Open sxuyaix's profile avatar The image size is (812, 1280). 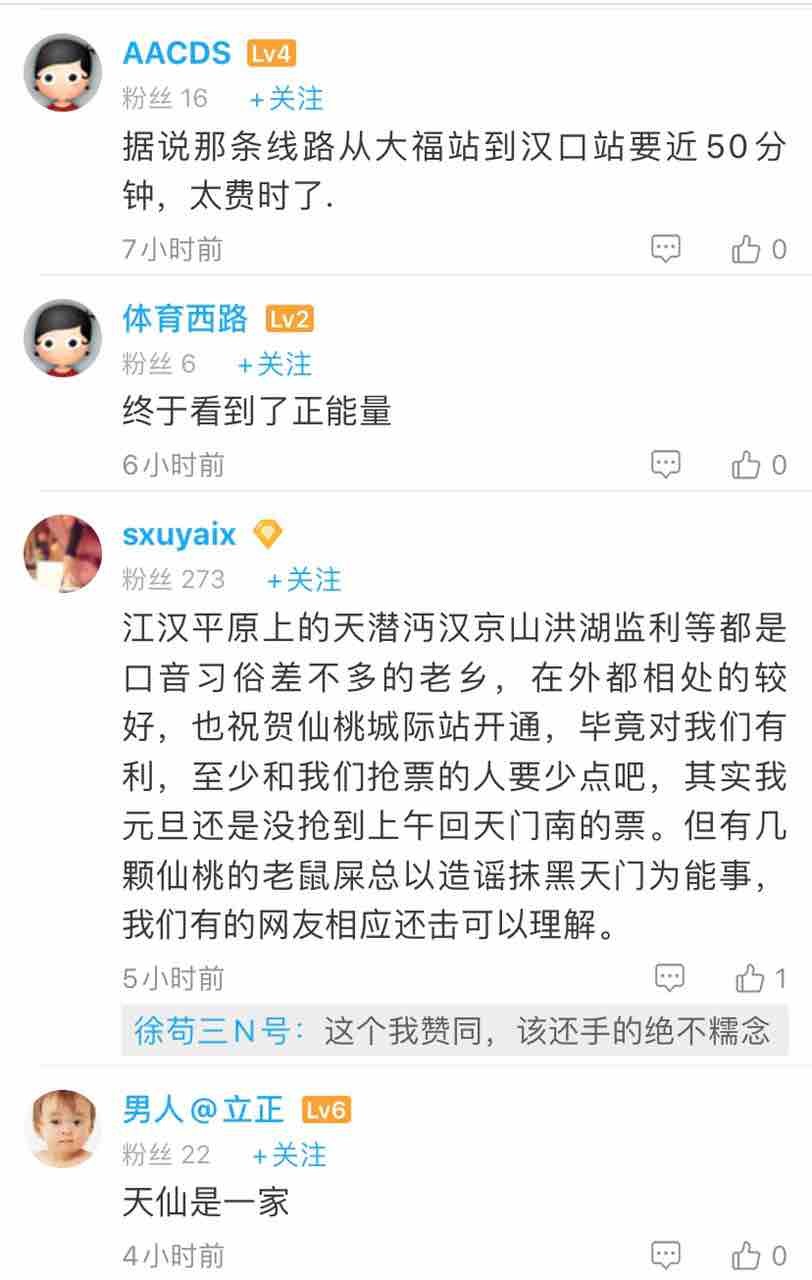point(63,553)
